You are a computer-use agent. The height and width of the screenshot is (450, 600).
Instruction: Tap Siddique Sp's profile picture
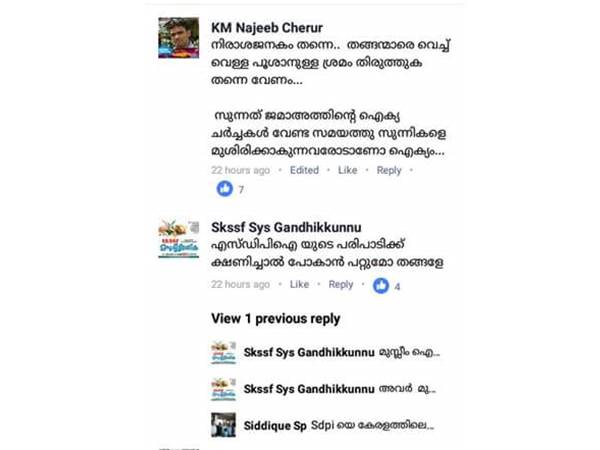pos(223,424)
